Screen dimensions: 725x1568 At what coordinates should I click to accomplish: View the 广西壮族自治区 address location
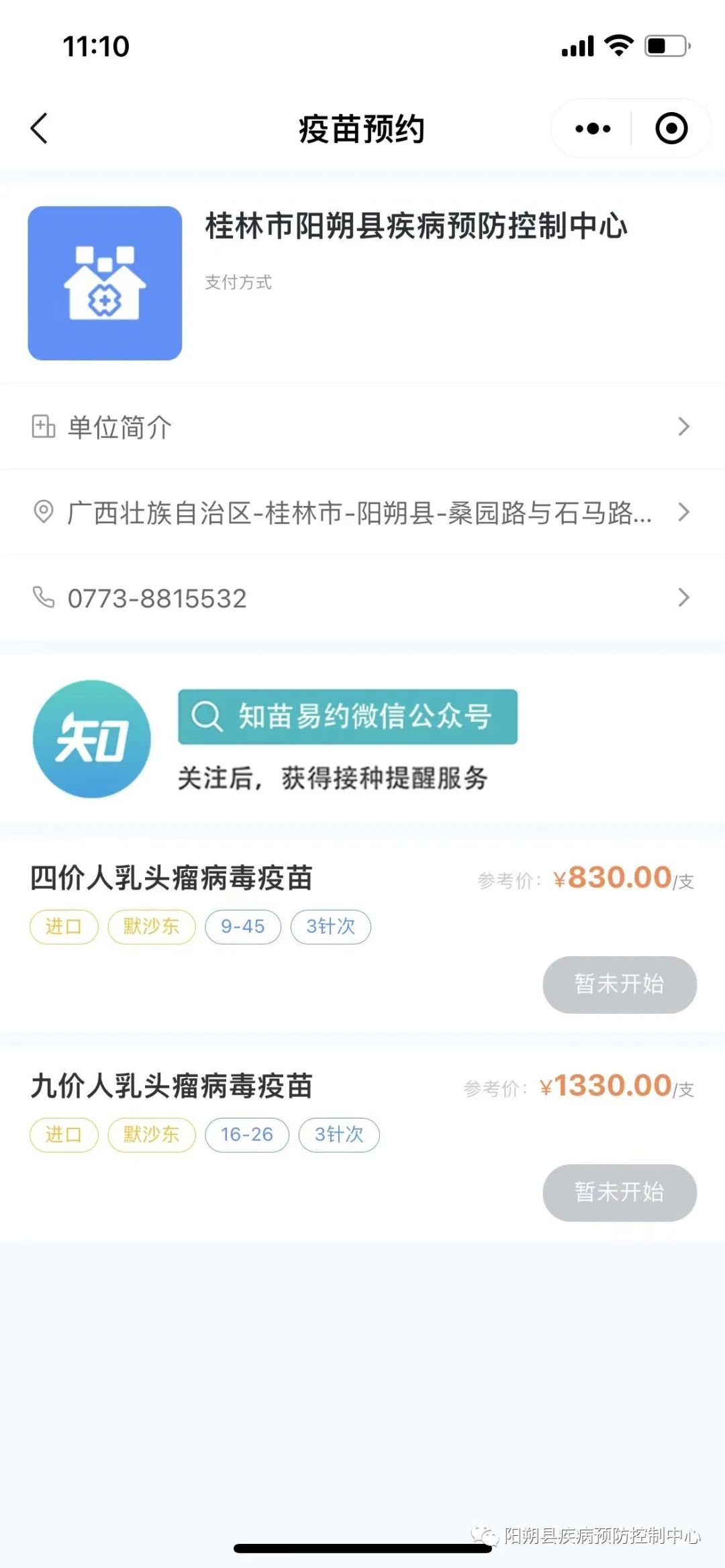coord(361,513)
